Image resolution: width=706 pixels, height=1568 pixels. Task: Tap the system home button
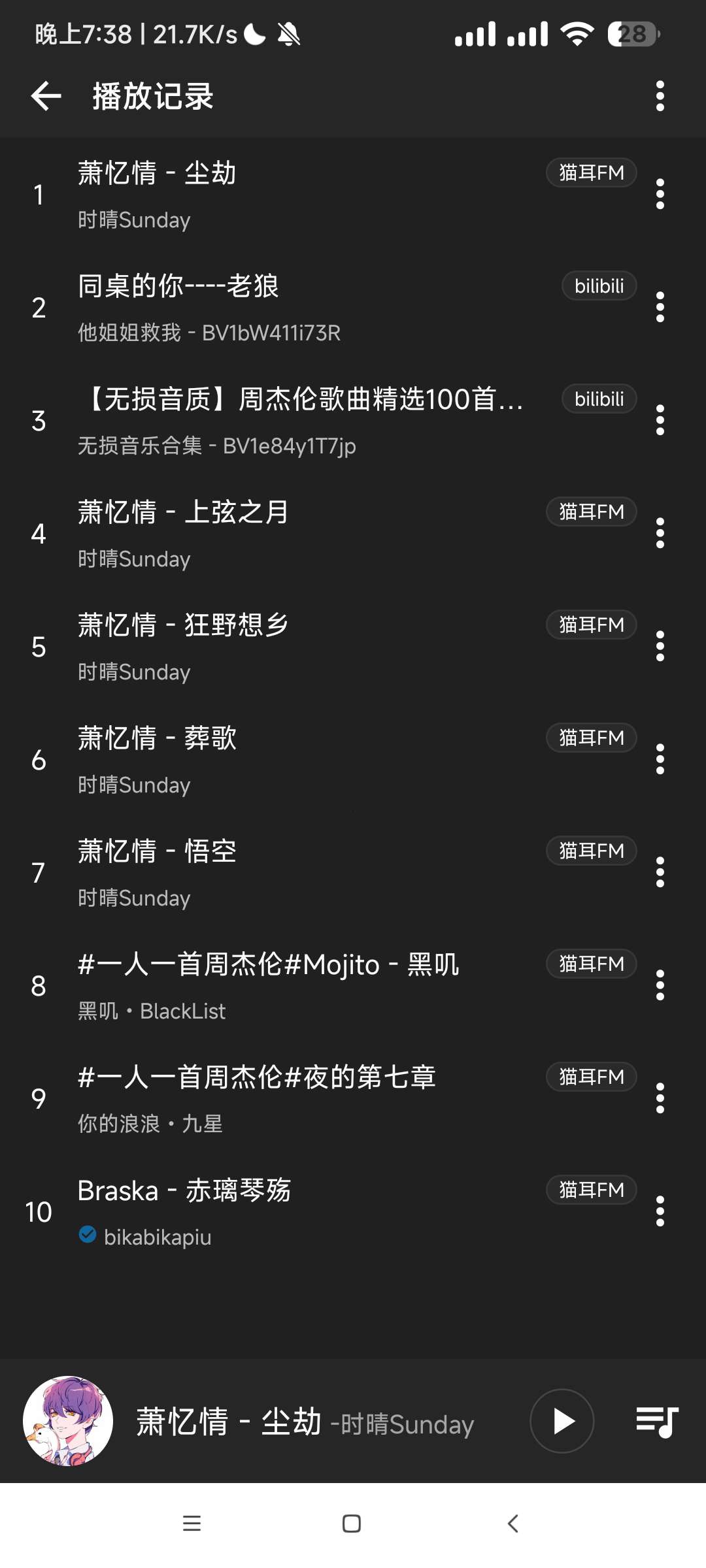coord(352,1524)
